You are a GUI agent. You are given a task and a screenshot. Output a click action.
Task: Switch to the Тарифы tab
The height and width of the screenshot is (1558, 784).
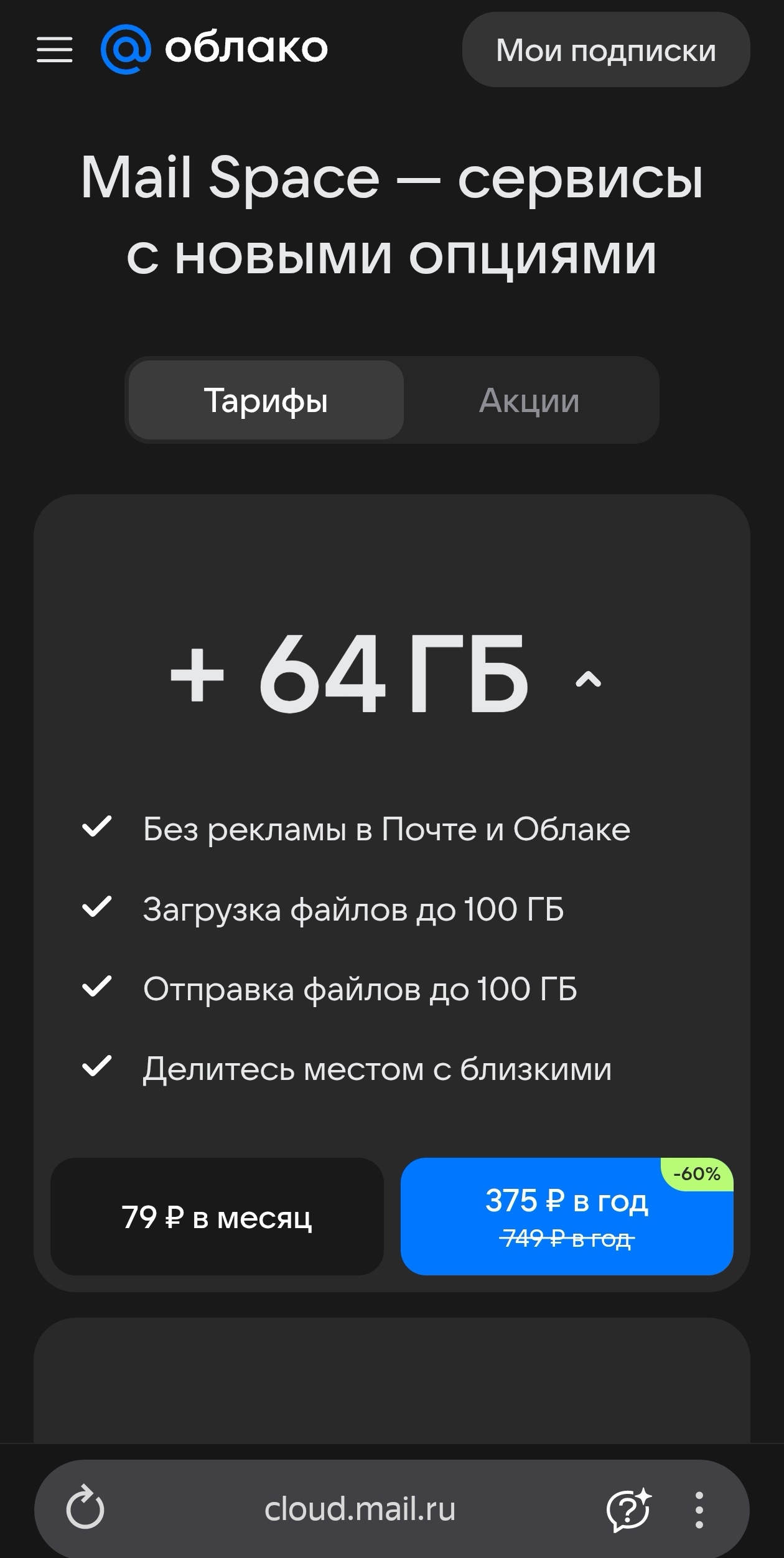point(266,400)
